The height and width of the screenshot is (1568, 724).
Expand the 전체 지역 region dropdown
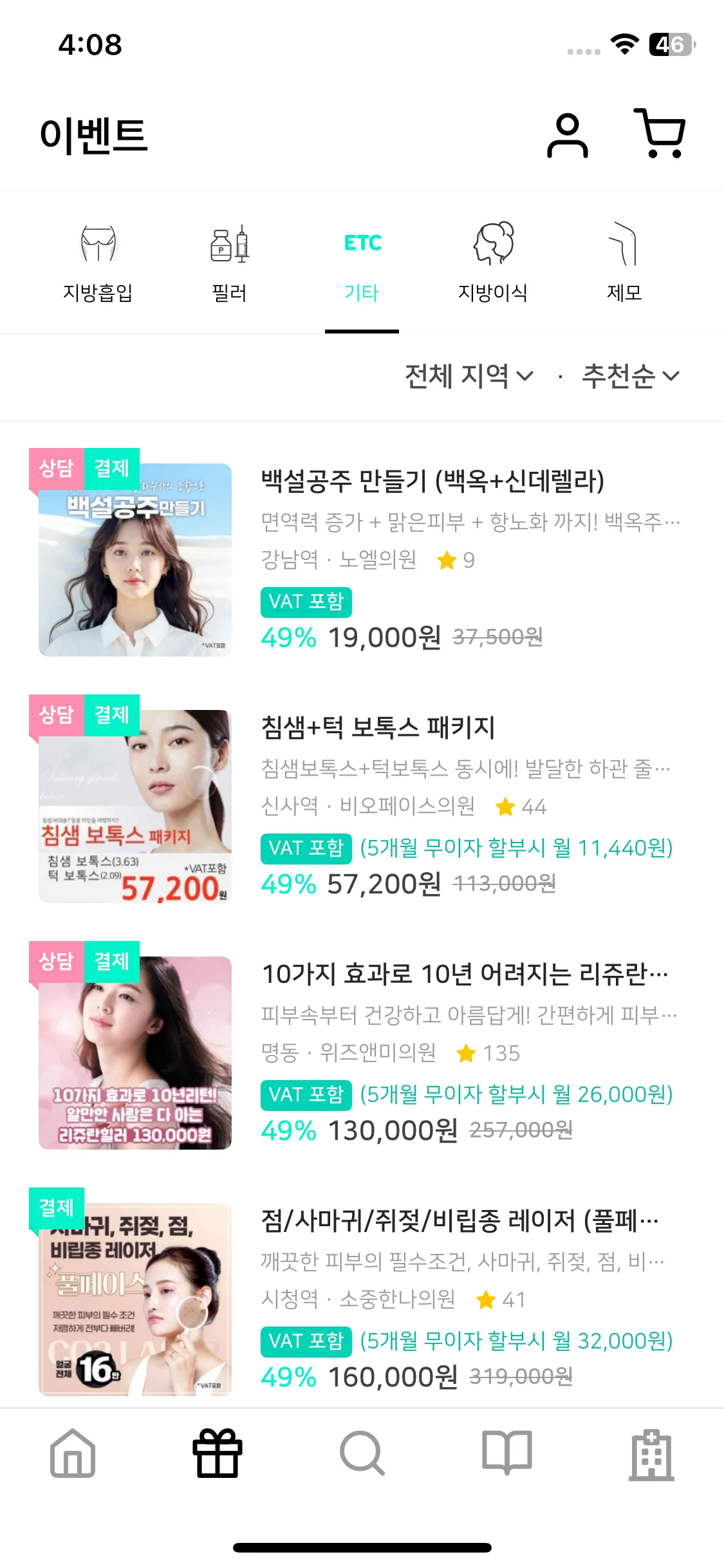(469, 377)
